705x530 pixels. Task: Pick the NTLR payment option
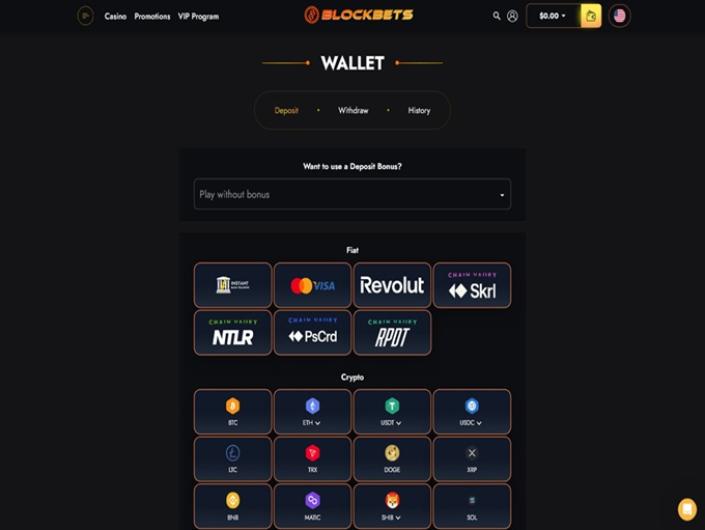[233, 332]
